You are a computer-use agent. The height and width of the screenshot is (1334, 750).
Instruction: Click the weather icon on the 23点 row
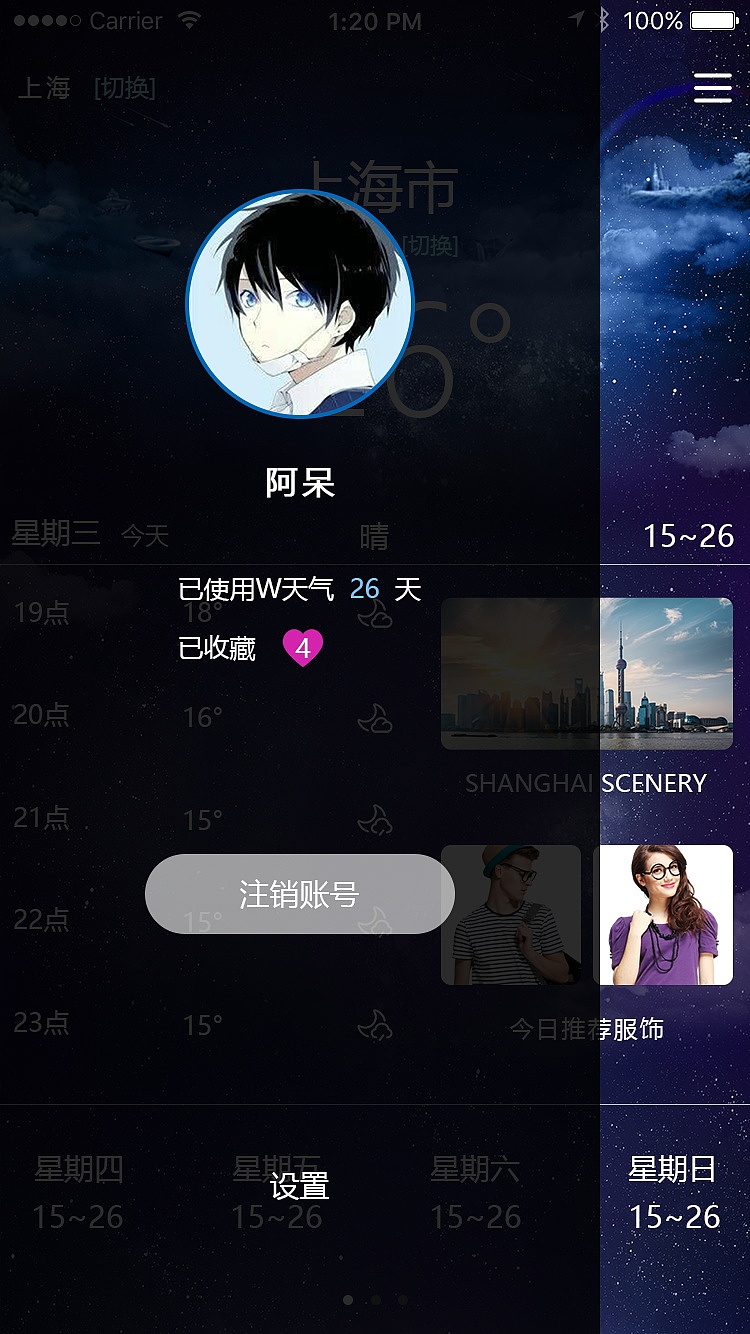coord(377,1022)
